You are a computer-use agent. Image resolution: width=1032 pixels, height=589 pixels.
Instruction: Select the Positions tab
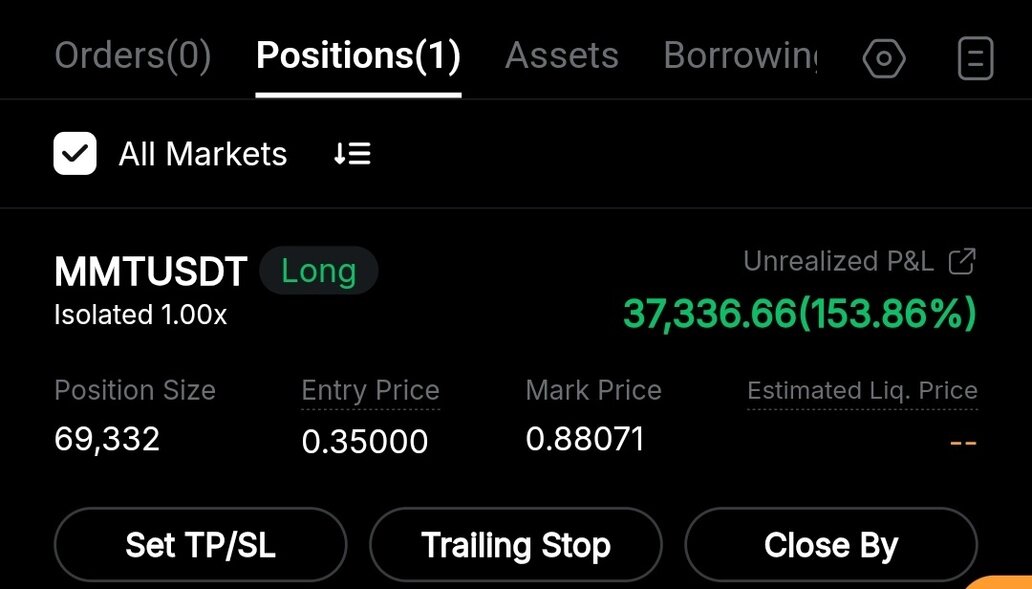tap(358, 56)
